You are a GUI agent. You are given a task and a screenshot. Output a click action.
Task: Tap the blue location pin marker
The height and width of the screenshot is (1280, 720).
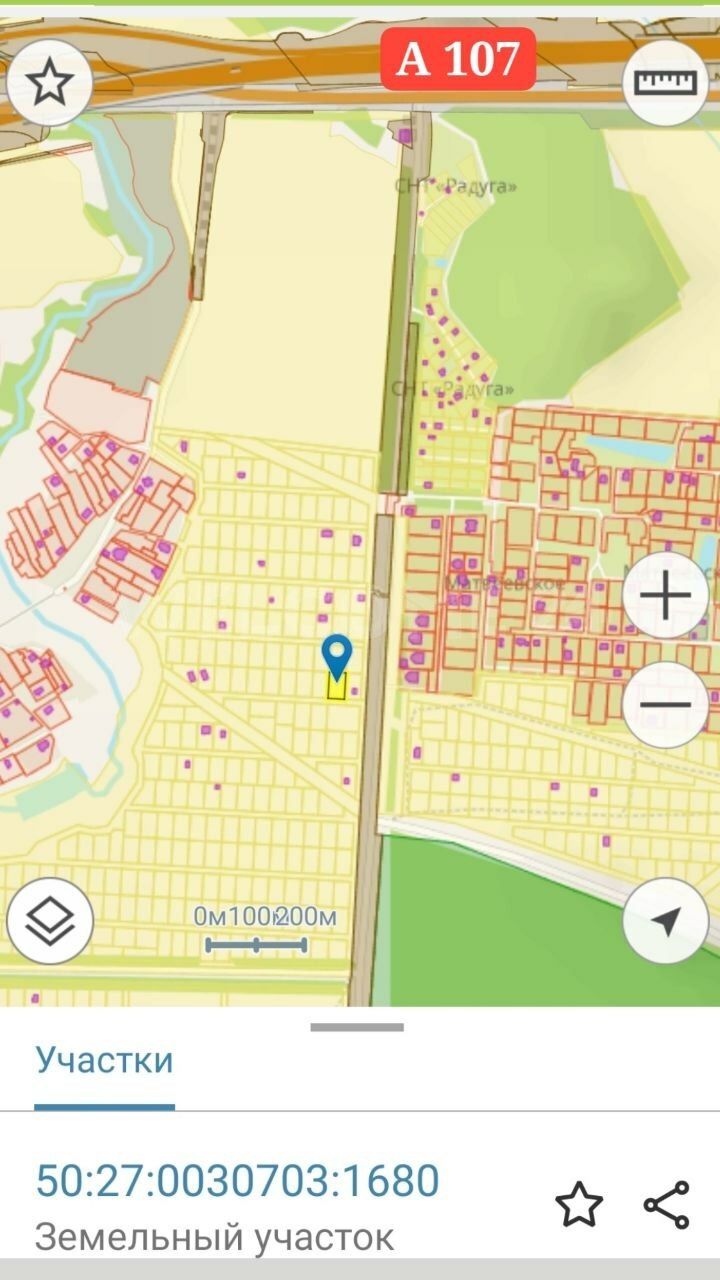pyautogui.click(x=337, y=654)
